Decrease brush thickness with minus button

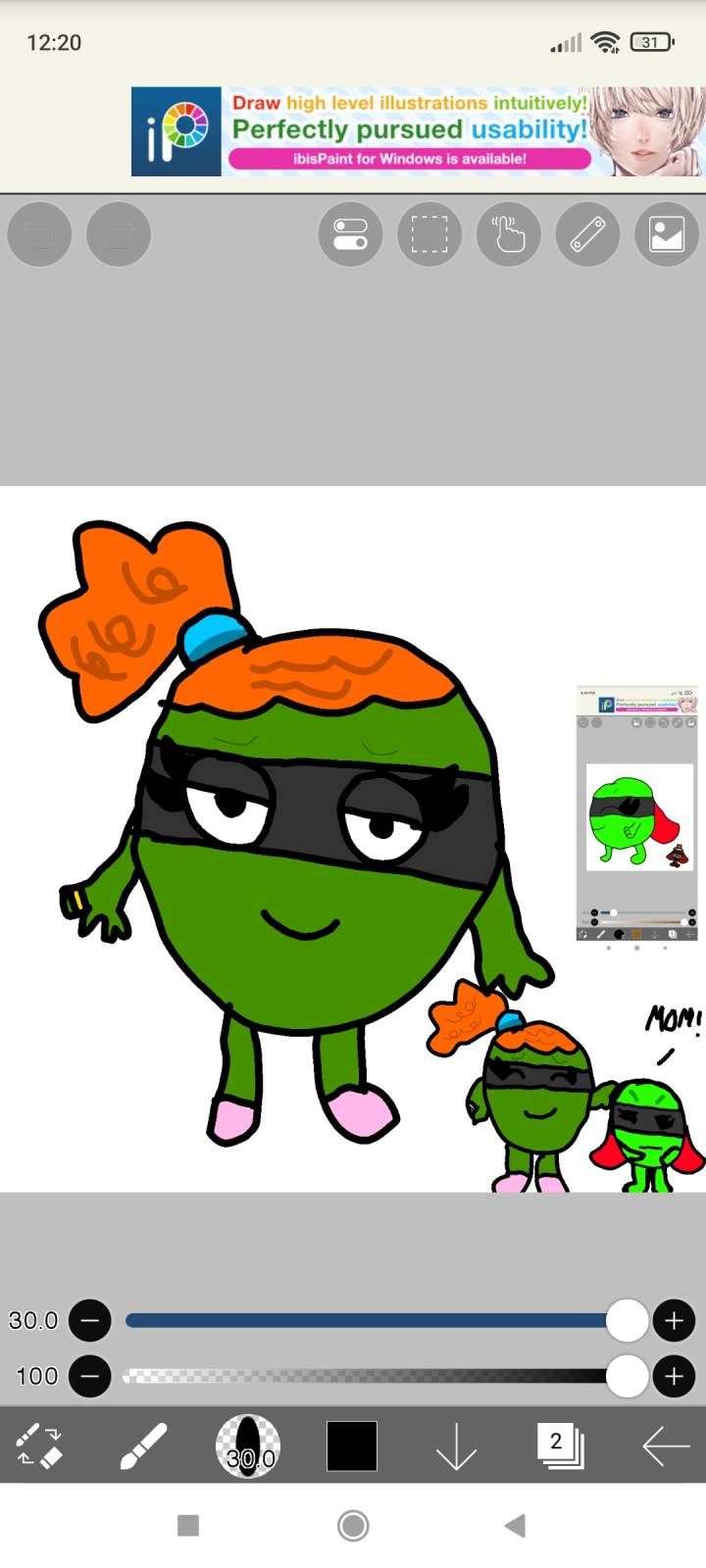point(90,1321)
